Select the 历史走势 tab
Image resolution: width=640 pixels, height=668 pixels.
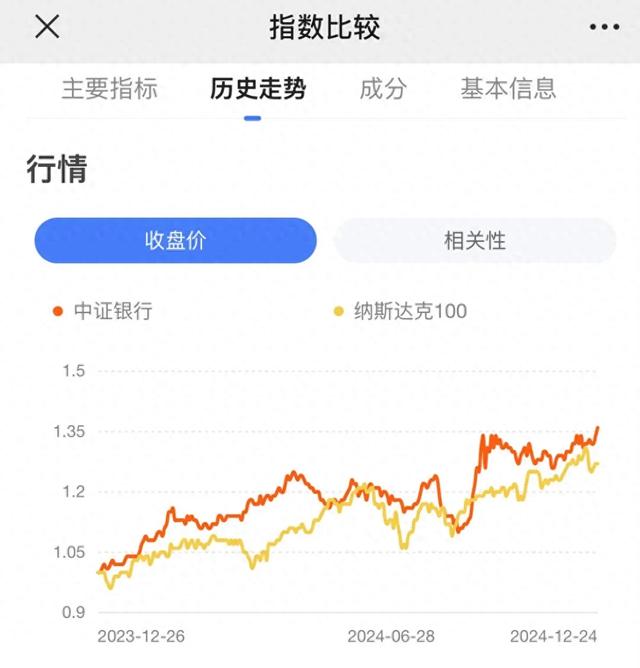pos(258,89)
